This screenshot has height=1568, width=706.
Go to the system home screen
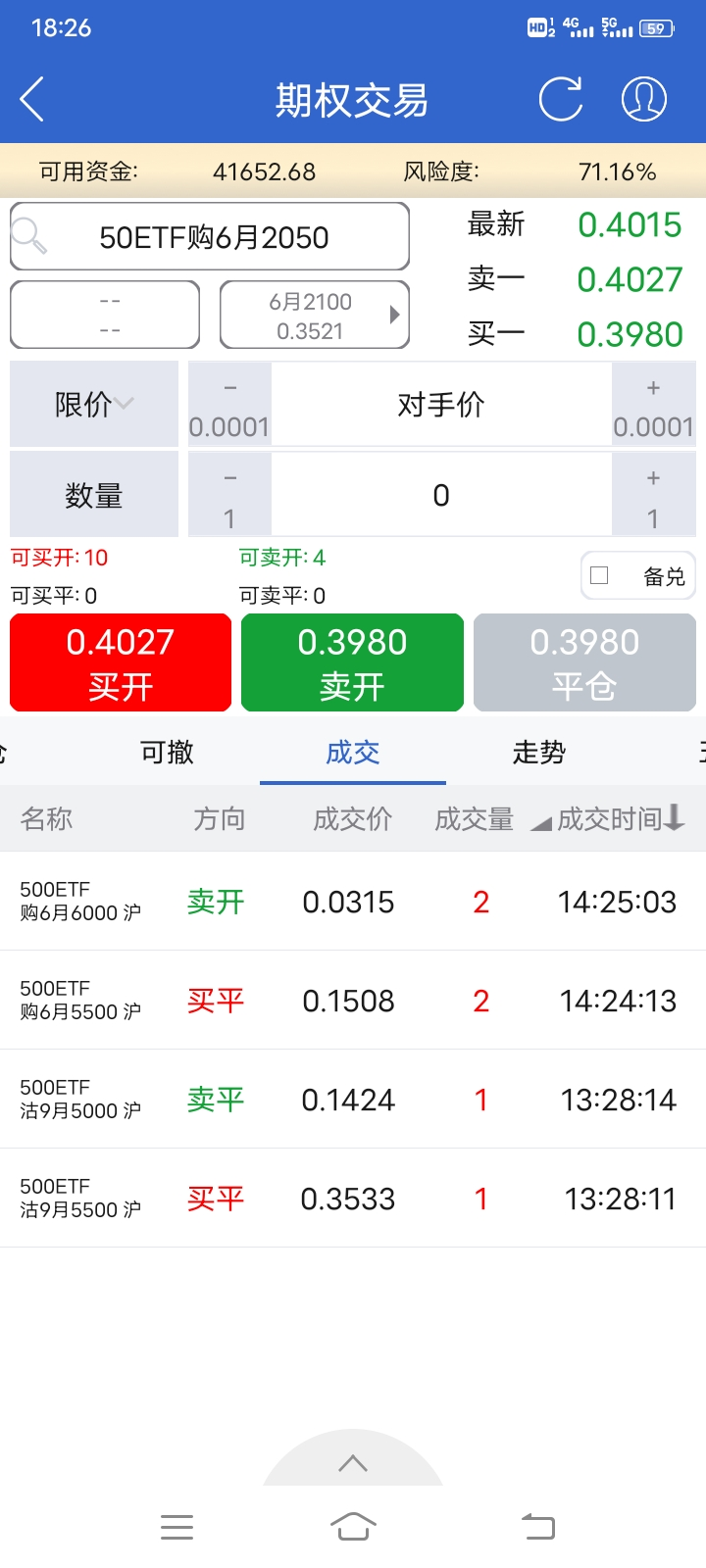353,1527
